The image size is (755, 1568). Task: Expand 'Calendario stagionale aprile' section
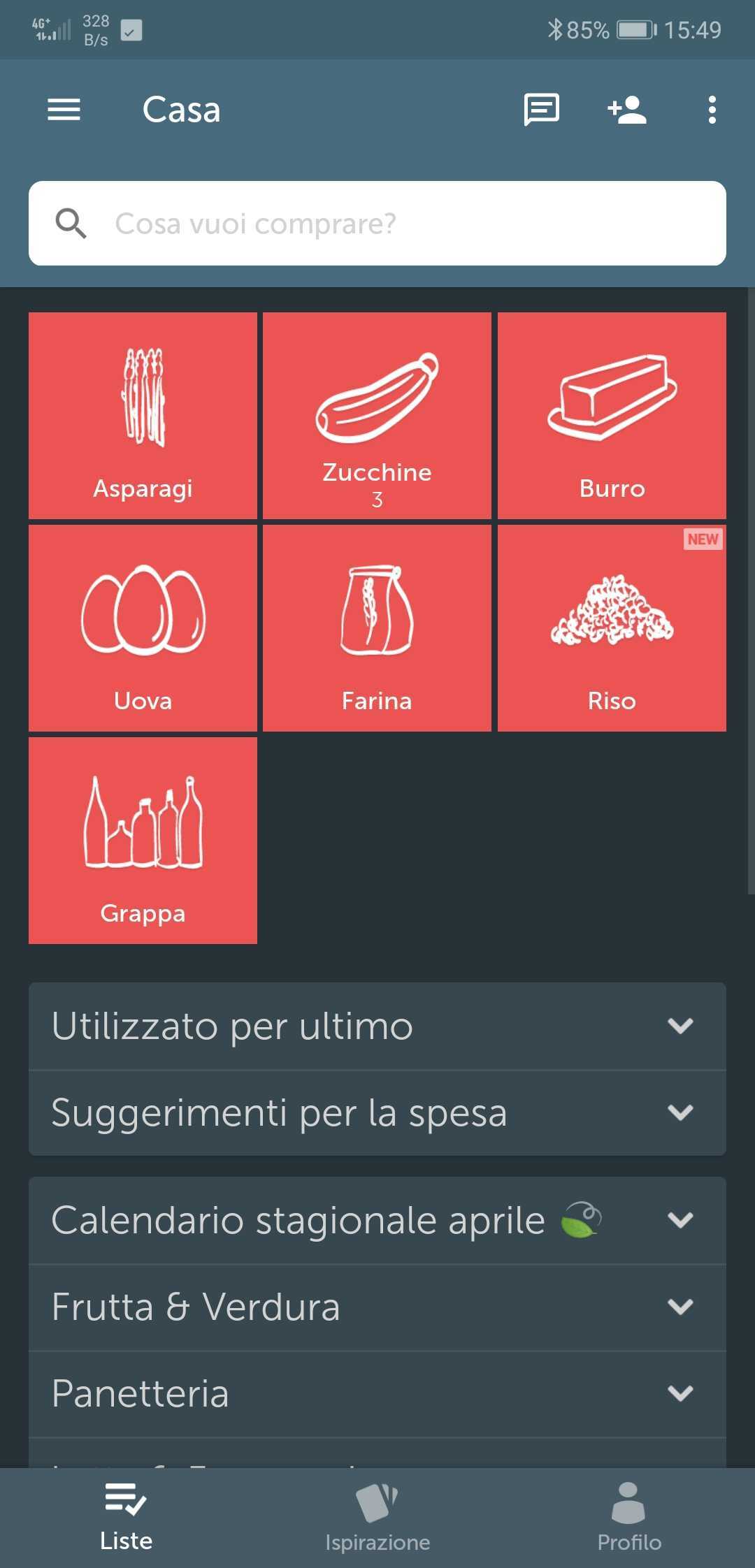[x=377, y=1221]
